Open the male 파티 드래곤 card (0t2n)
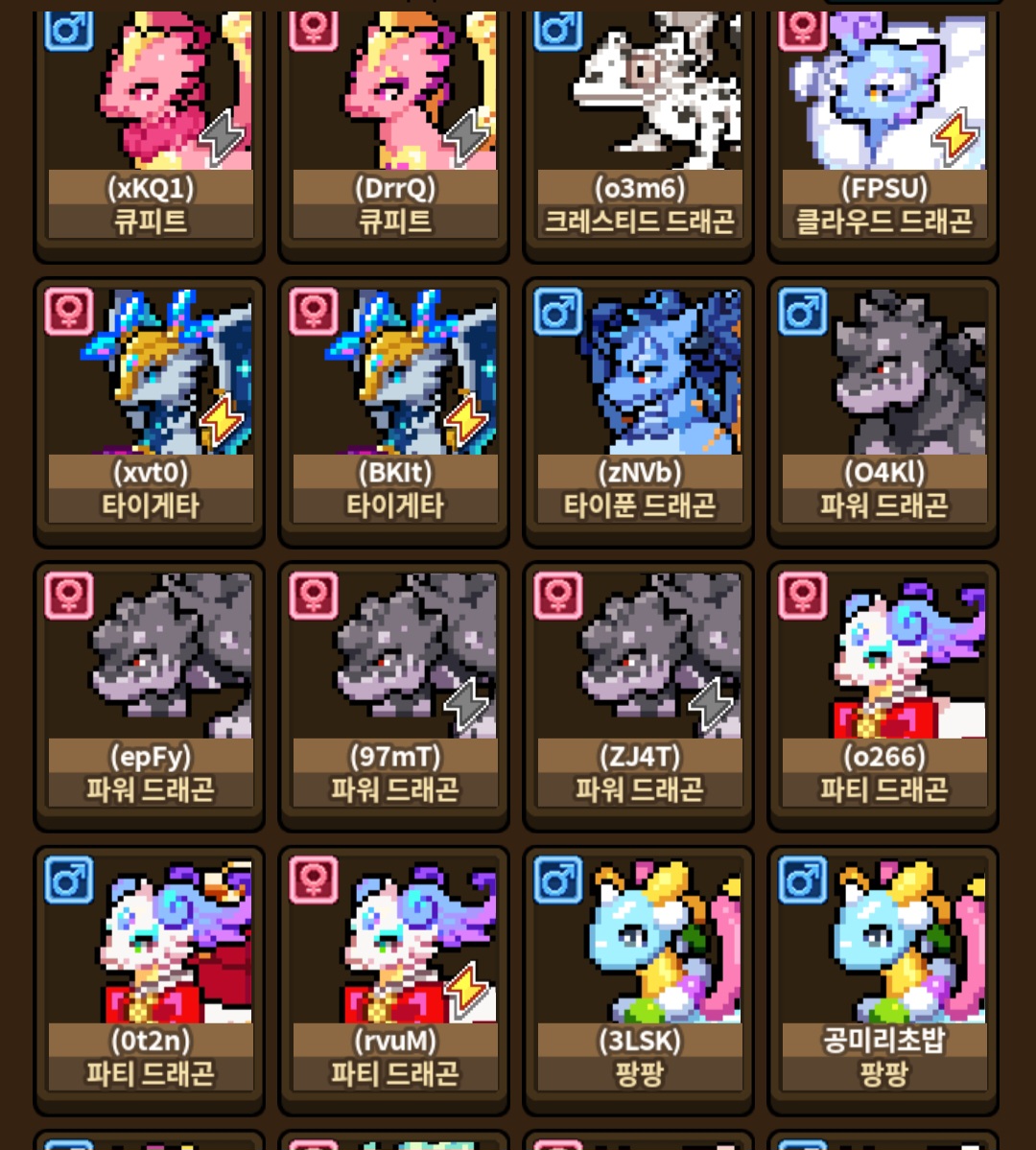1036x1150 pixels. pos(150,980)
